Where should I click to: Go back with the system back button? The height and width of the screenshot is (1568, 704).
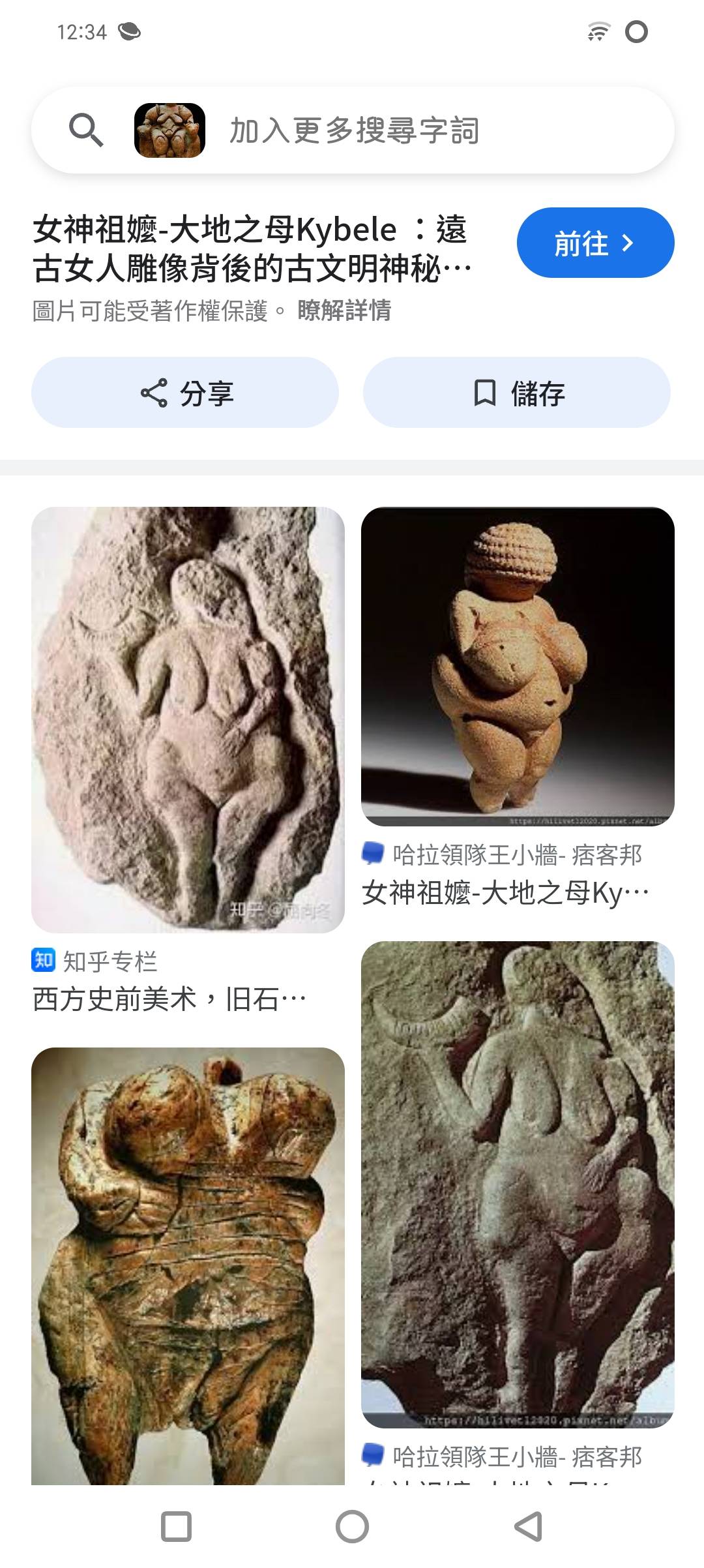[x=528, y=1526]
